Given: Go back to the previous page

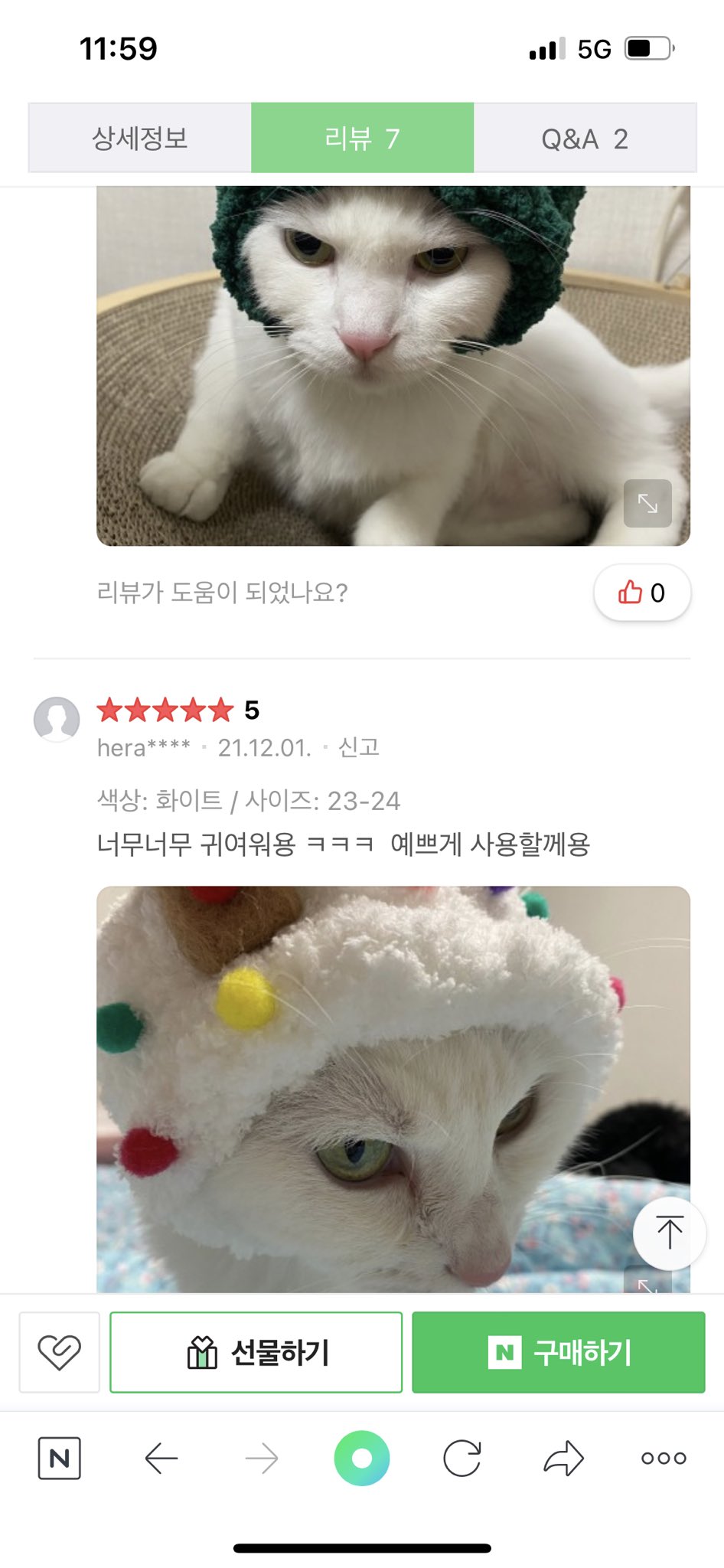Looking at the screenshot, I should pyautogui.click(x=161, y=1458).
